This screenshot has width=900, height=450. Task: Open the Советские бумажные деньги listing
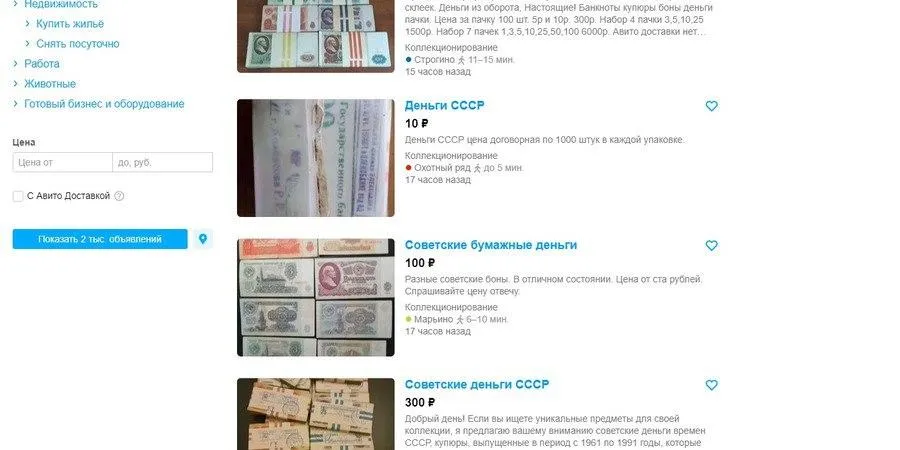(x=490, y=245)
